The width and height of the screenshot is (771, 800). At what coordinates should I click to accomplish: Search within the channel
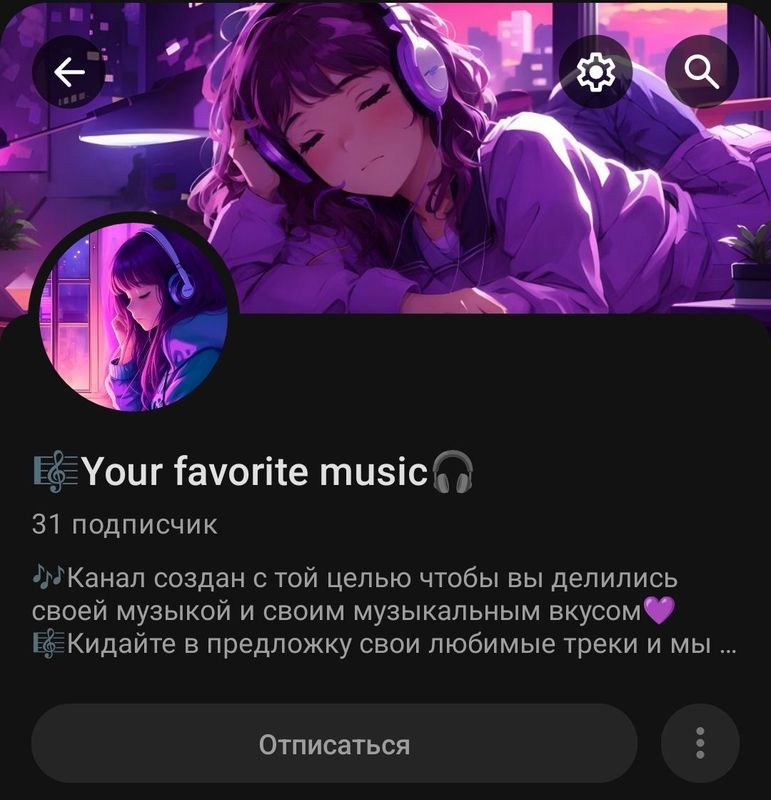702,72
